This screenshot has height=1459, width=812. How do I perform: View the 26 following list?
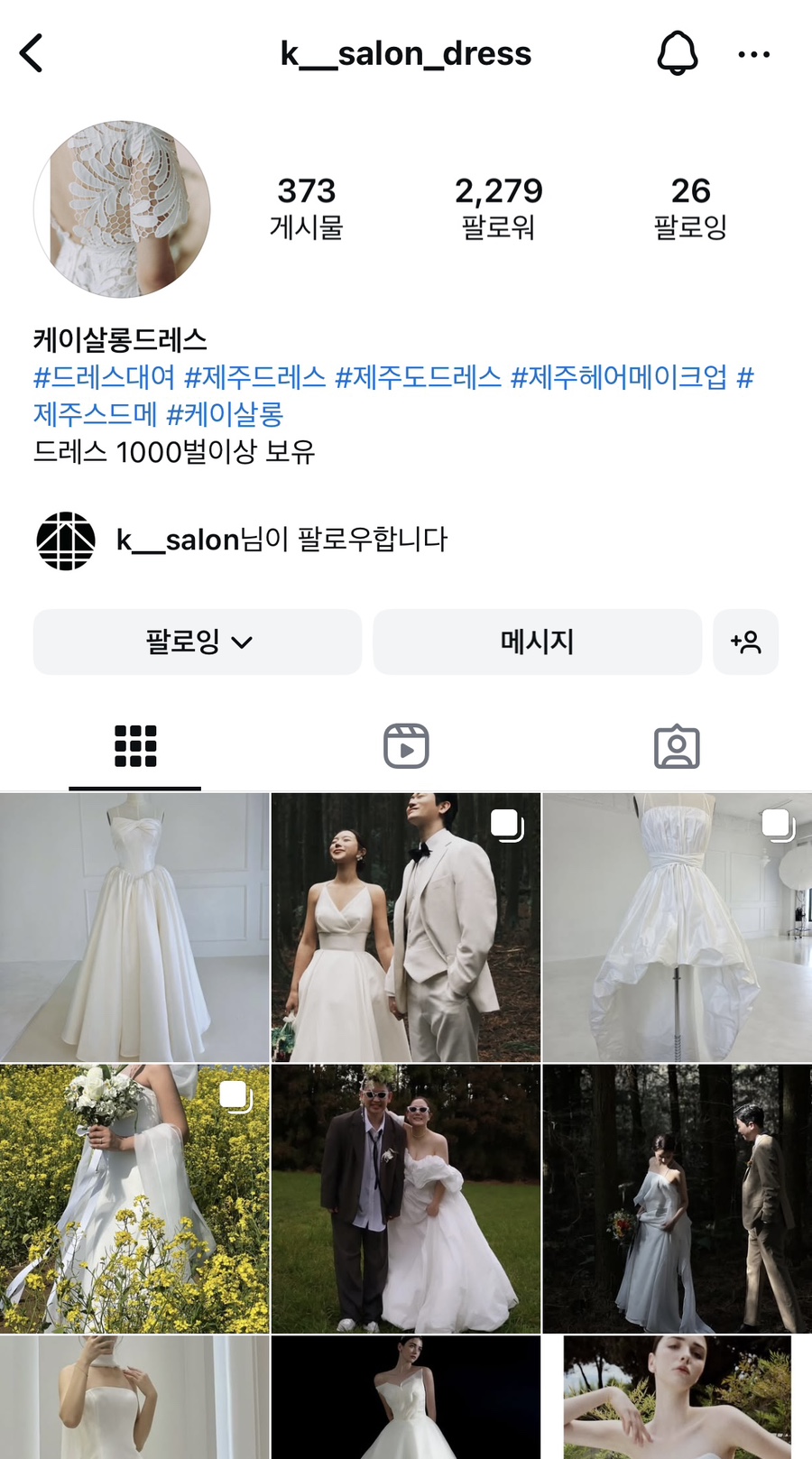[x=690, y=208]
